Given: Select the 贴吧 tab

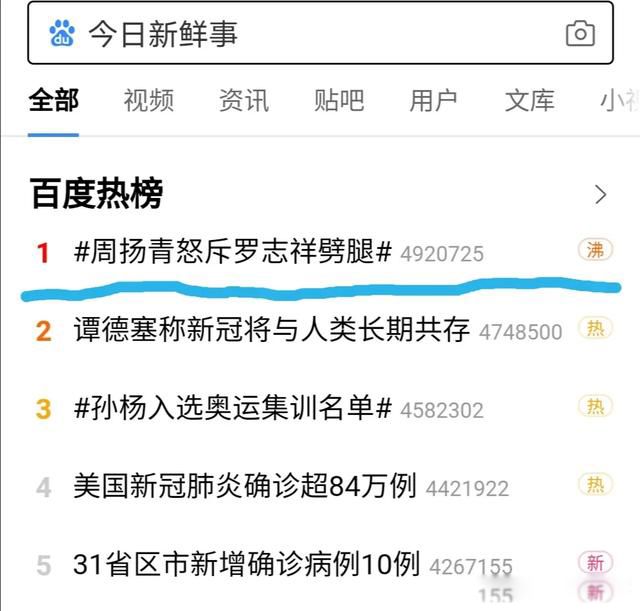Looking at the screenshot, I should click(339, 100).
